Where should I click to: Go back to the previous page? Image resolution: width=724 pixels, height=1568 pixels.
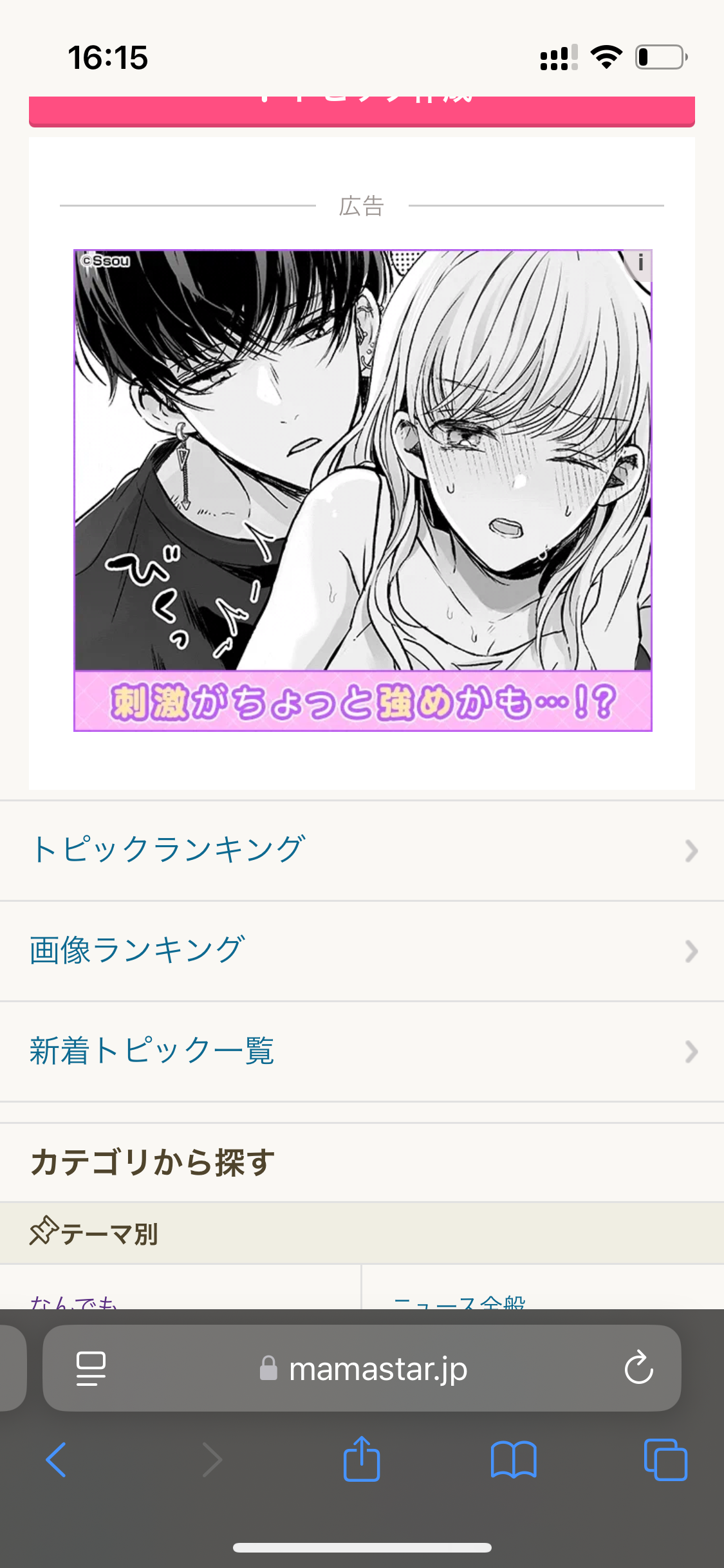click(x=57, y=1460)
